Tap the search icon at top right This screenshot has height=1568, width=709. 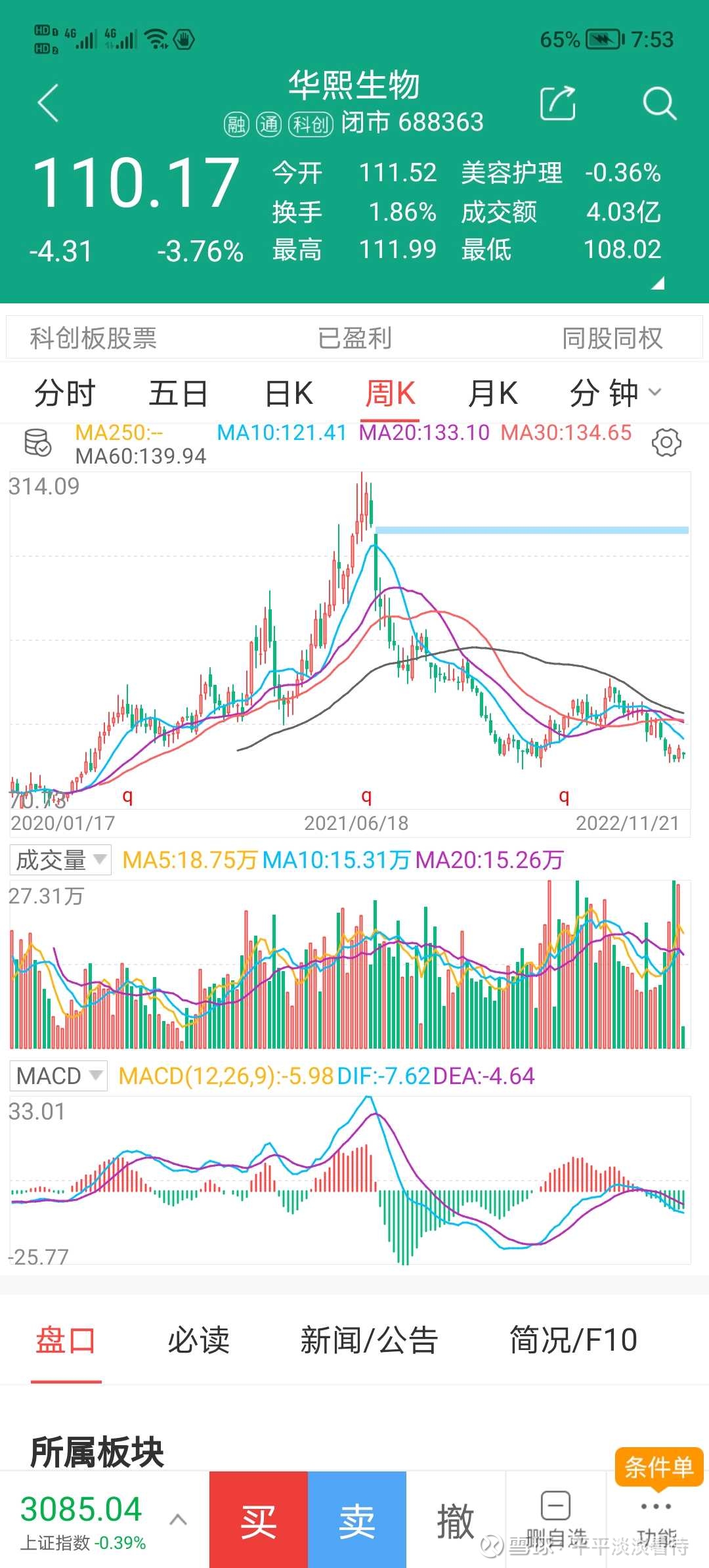tap(658, 104)
